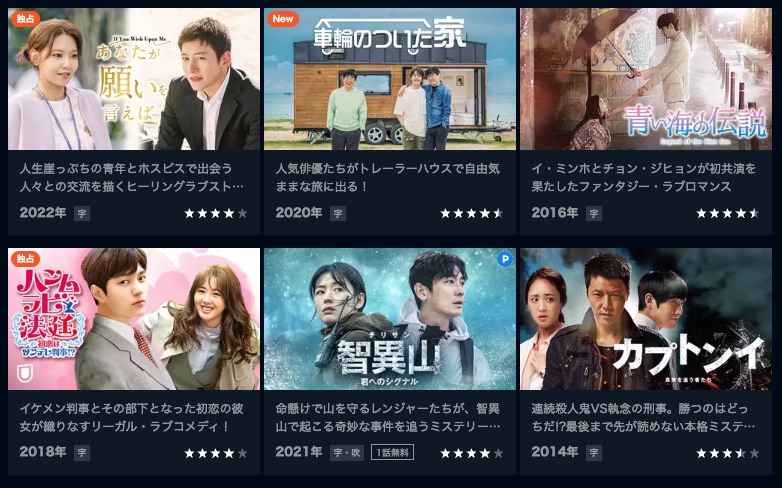Image resolution: width=782 pixels, height=488 pixels.
Task: Open the あなたが願いを言えば drama card
Action: click(133, 80)
